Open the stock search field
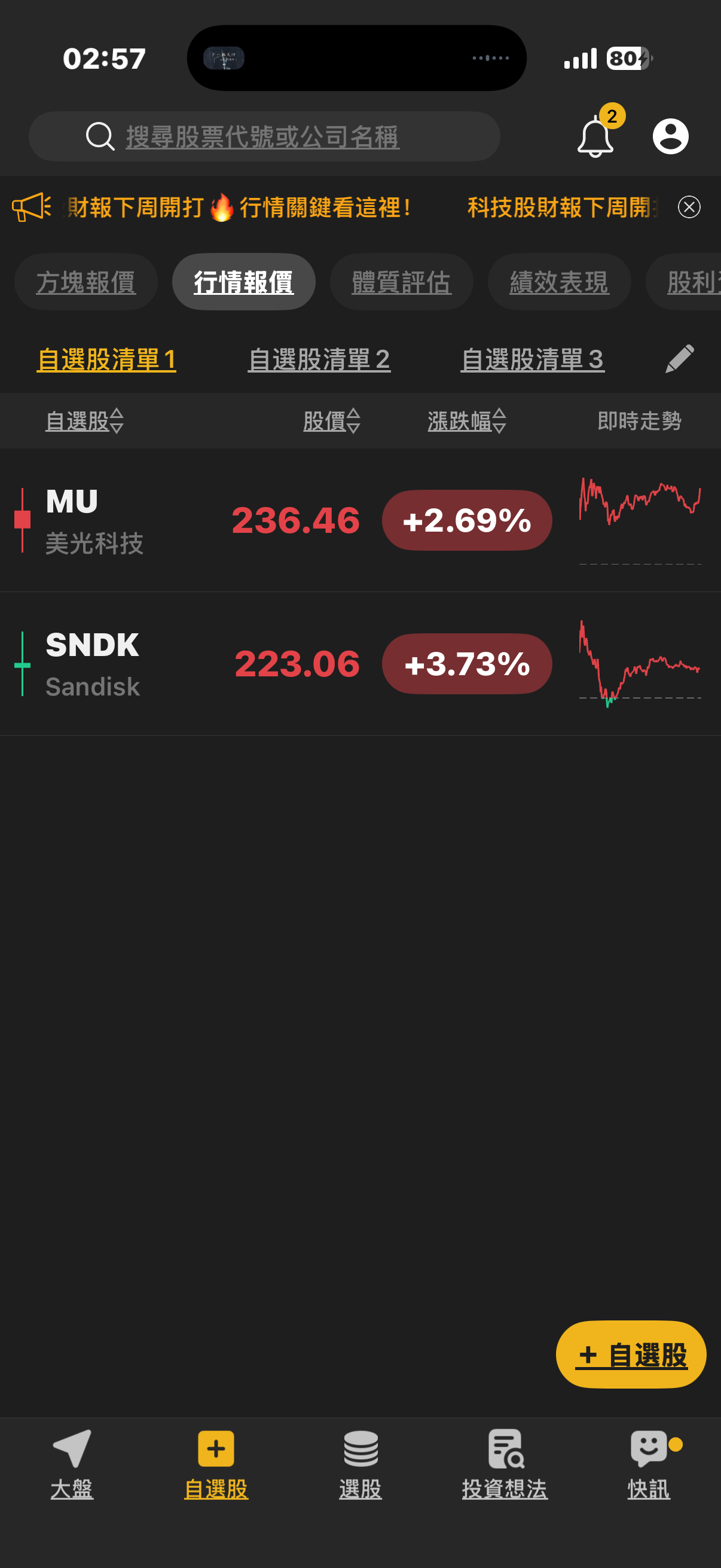This screenshot has width=721, height=1568. (x=263, y=136)
